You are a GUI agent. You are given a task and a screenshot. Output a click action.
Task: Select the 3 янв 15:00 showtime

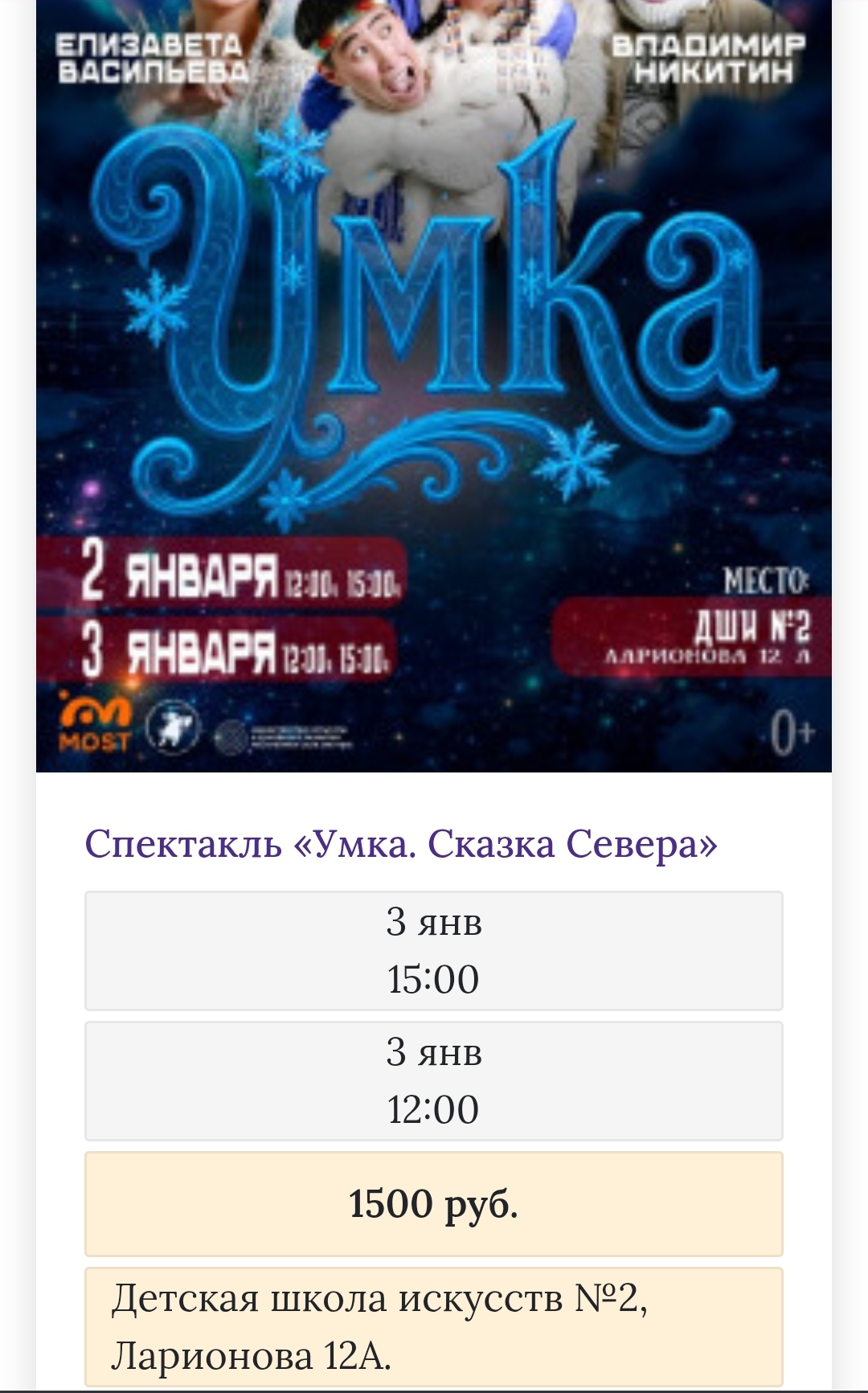coord(434,950)
